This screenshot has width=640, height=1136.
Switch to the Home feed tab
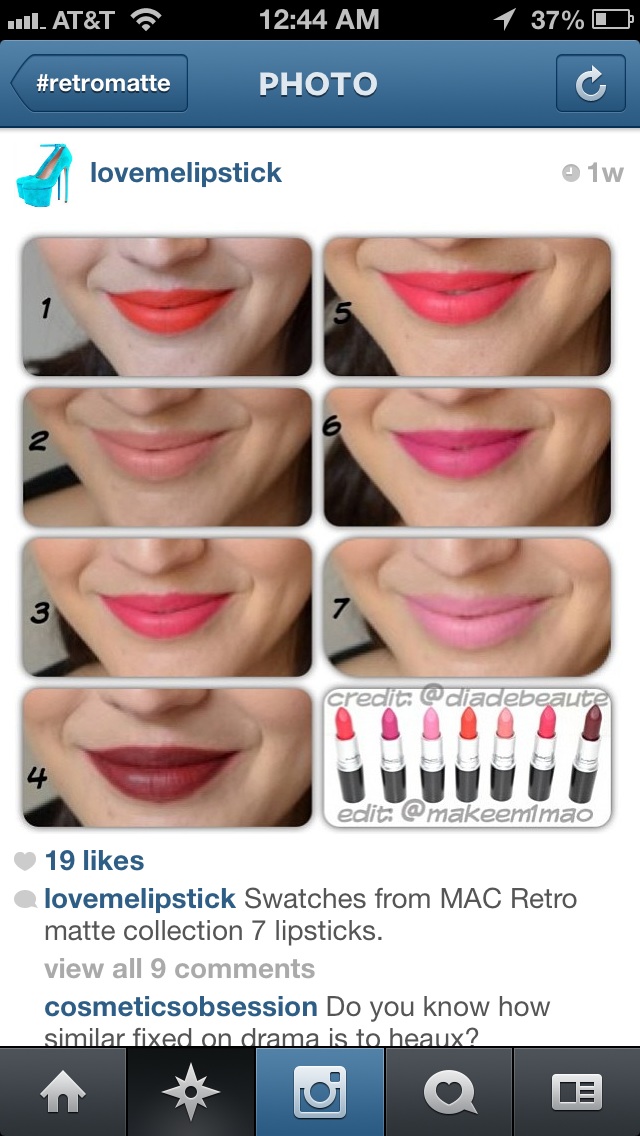[63, 1092]
